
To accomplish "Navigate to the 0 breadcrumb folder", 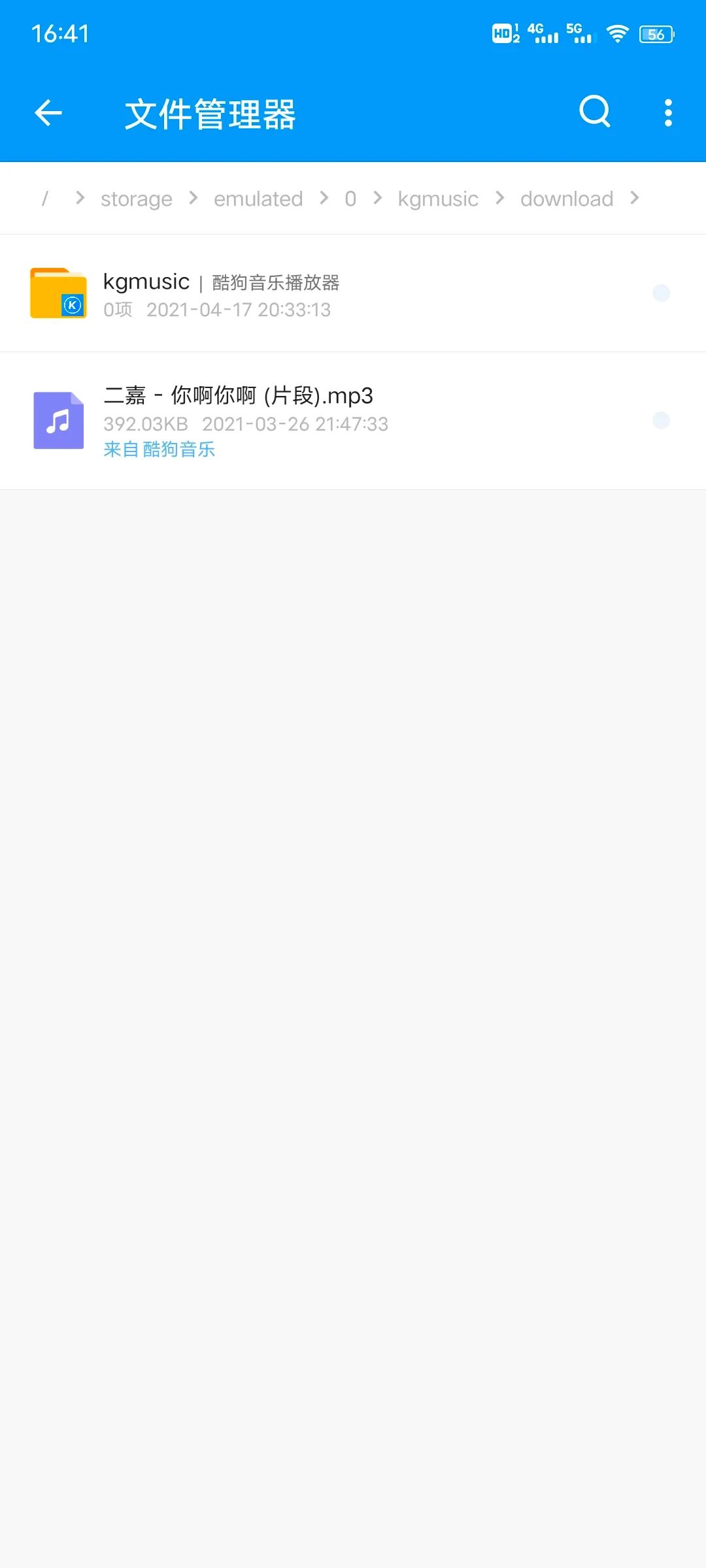I will coord(350,199).
